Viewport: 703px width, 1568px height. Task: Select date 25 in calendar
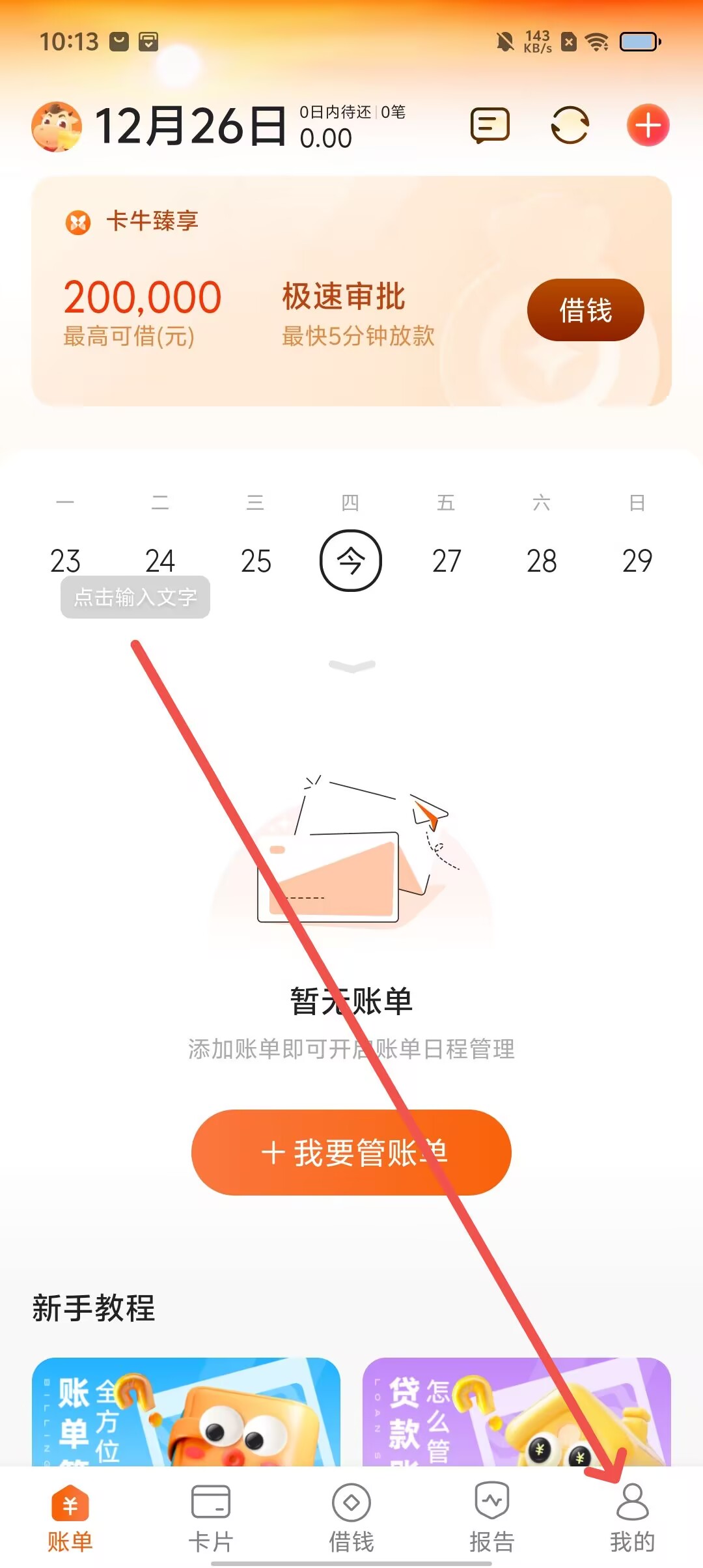pos(256,560)
